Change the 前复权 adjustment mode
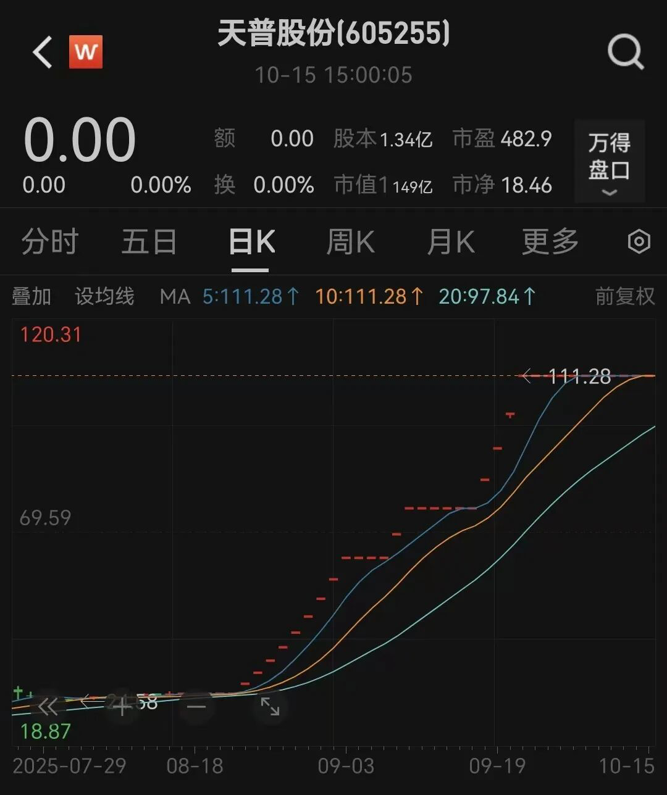The image size is (667, 795). point(625,296)
